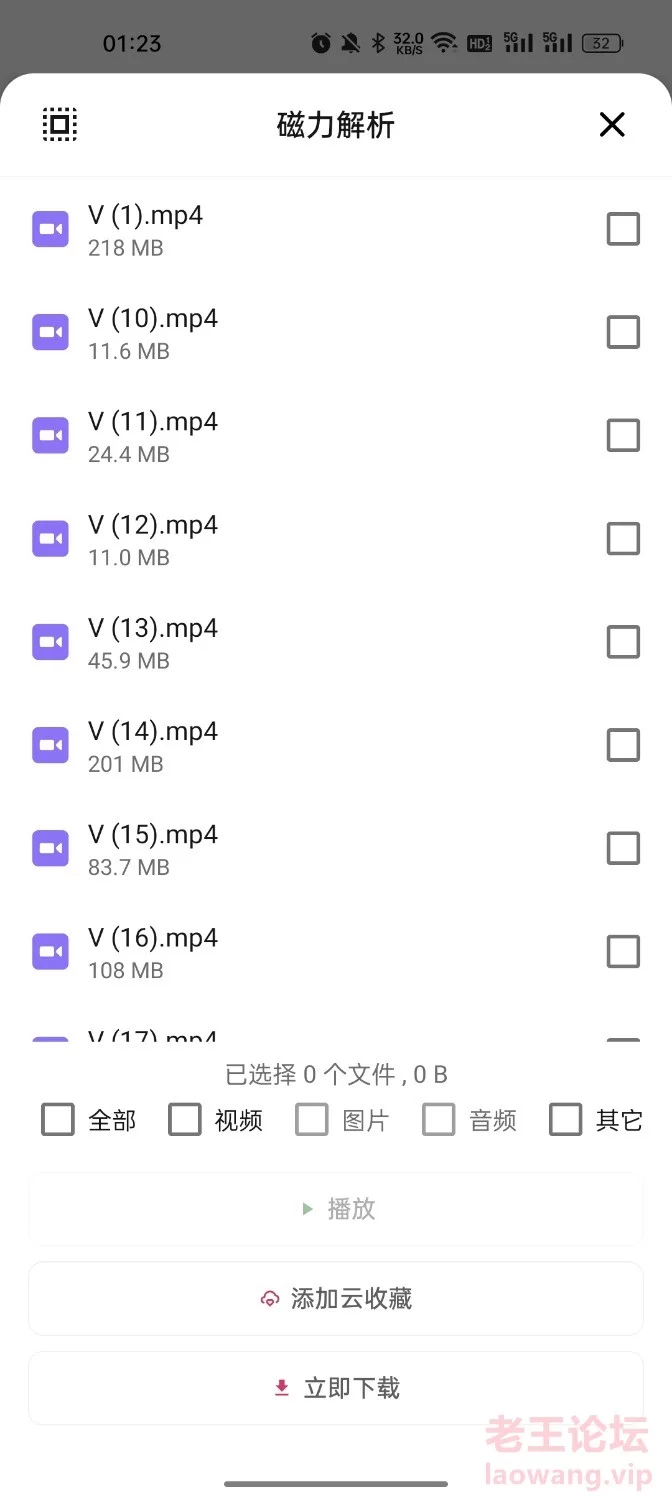The width and height of the screenshot is (672, 1500).
Task: Tap the select-all icon in header
Action: pyautogui.click(x=60, y=124)
